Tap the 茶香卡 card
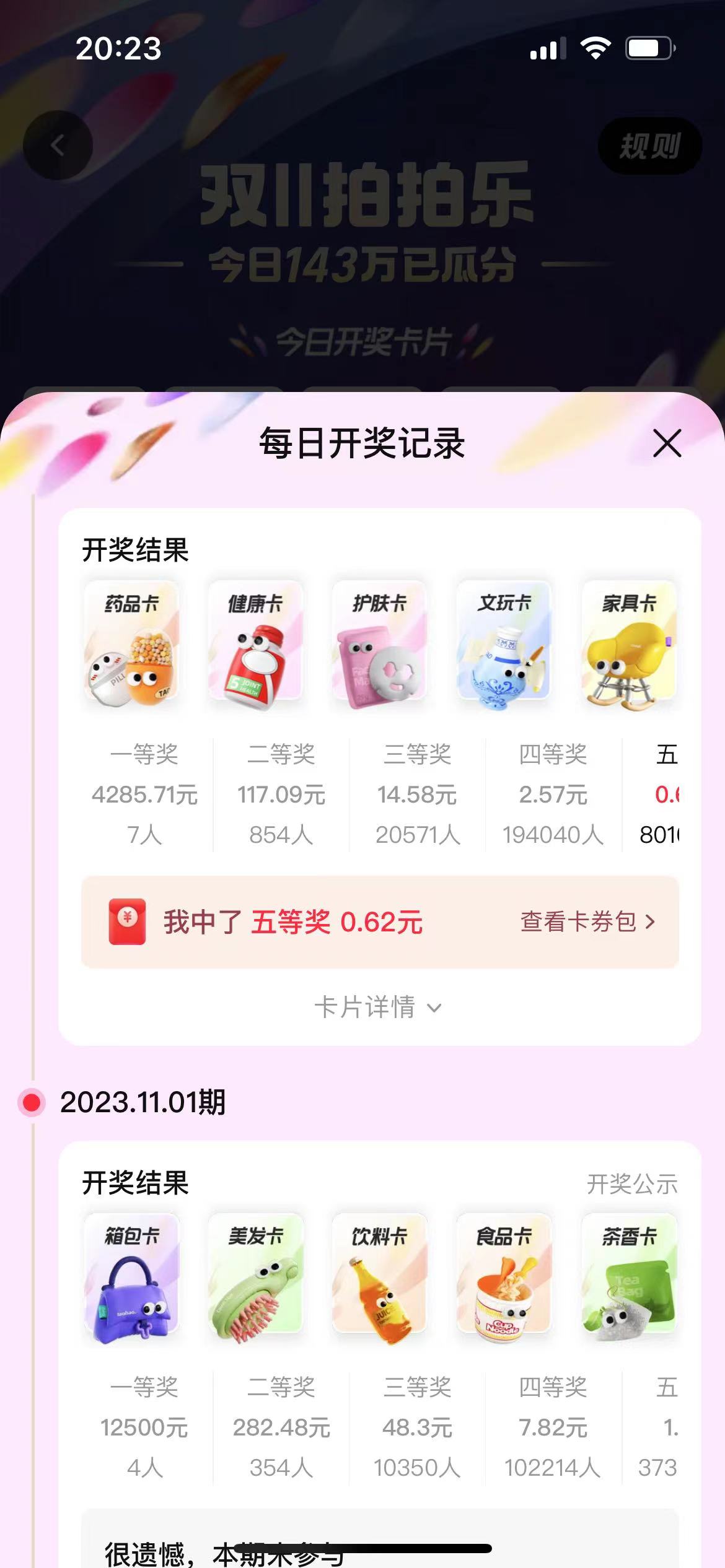This screenshot has width=725, height=1568. [x=628, y=1275]
